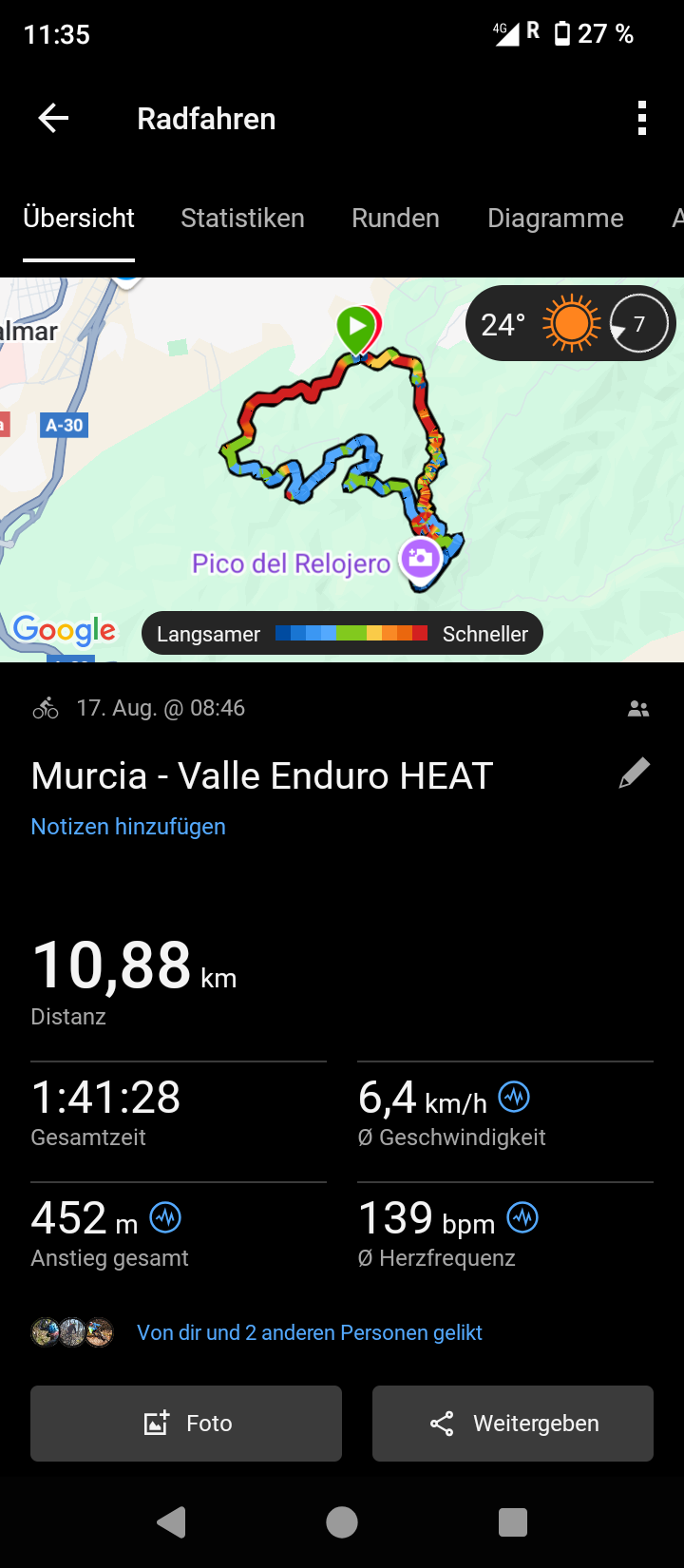See who liked this activity
The height and width of the screenshot is (1568, 684).
pyautogui.click(x=309, y=1333)
